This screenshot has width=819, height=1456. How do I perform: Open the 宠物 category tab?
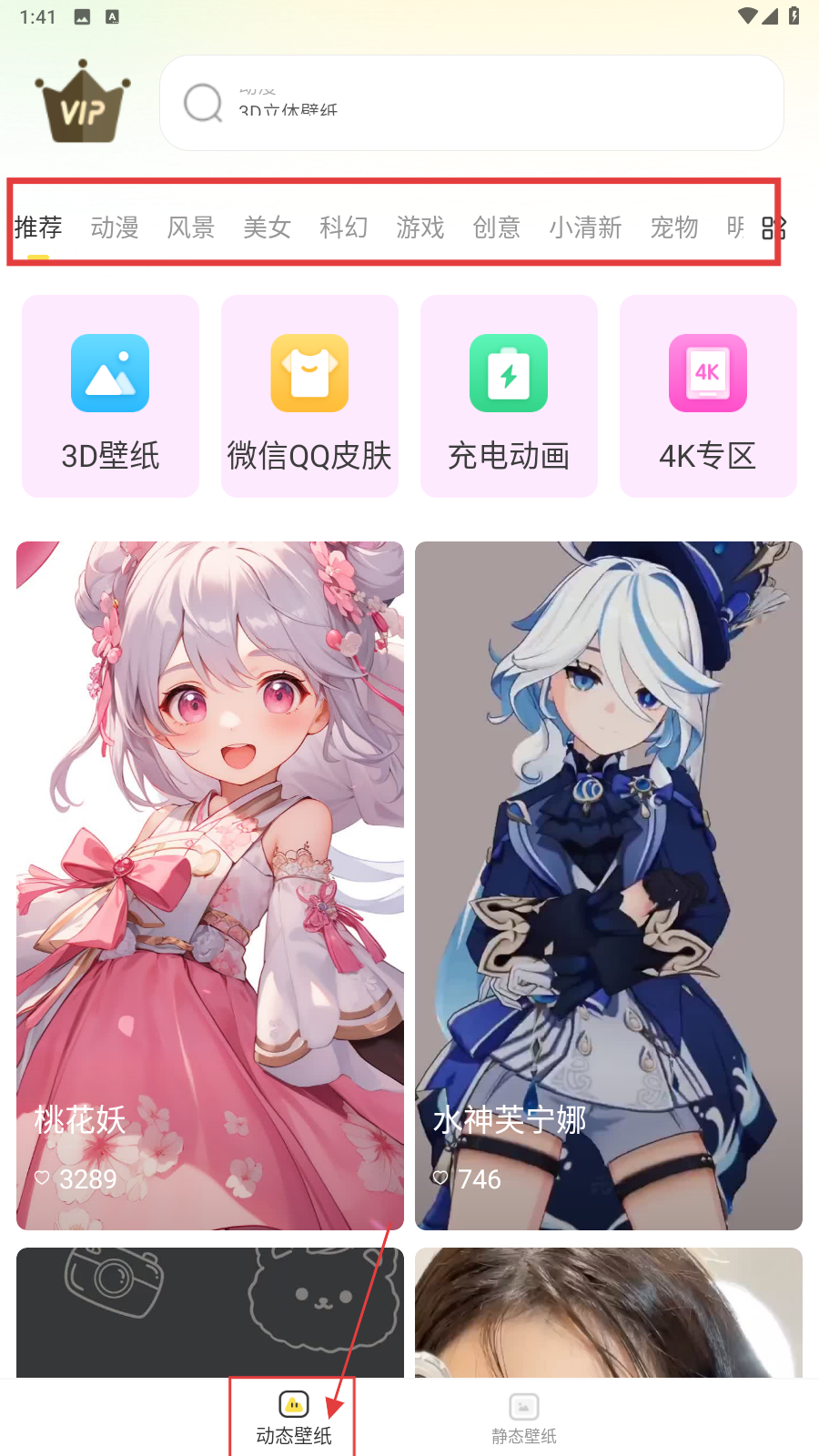tap(674, 227)
